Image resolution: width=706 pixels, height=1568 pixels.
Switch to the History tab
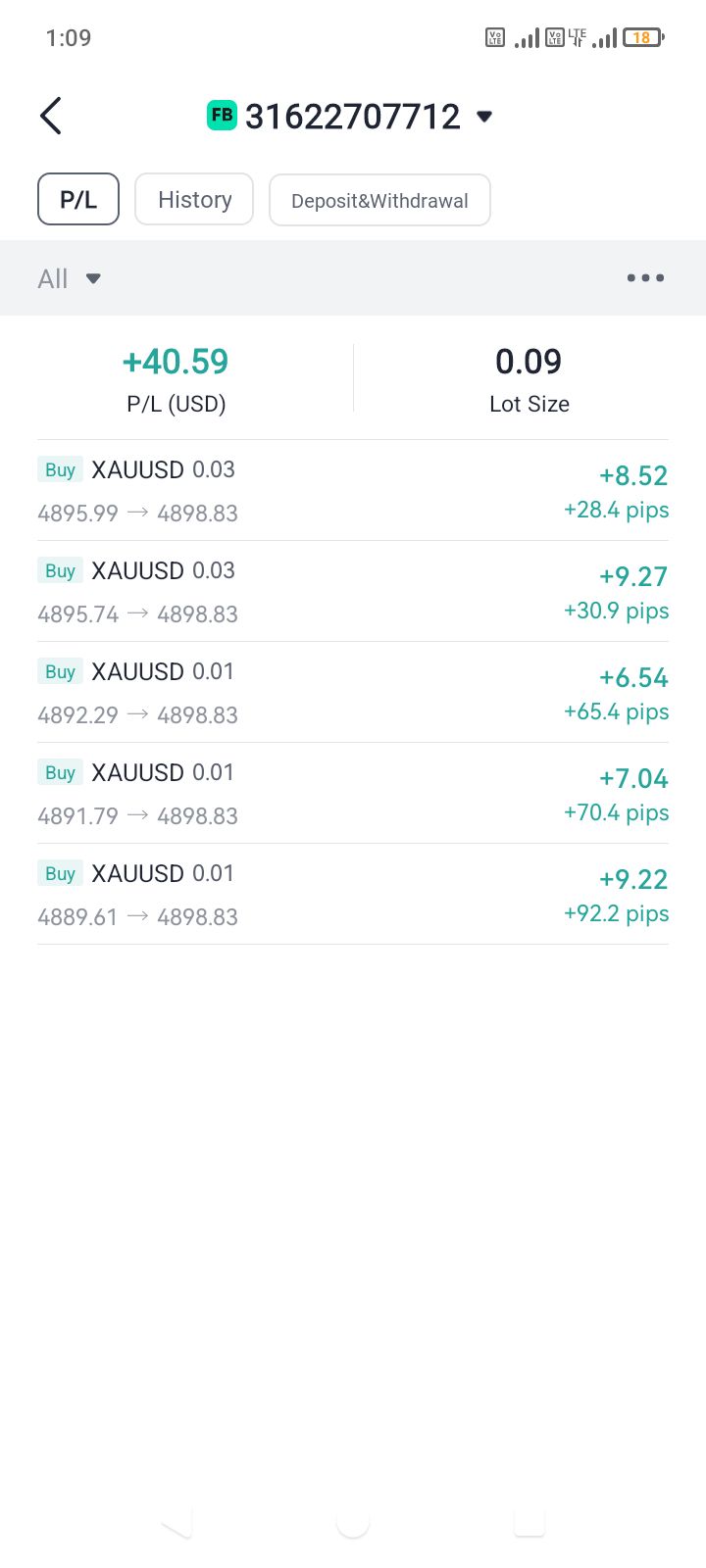click(x=194, y=200)
